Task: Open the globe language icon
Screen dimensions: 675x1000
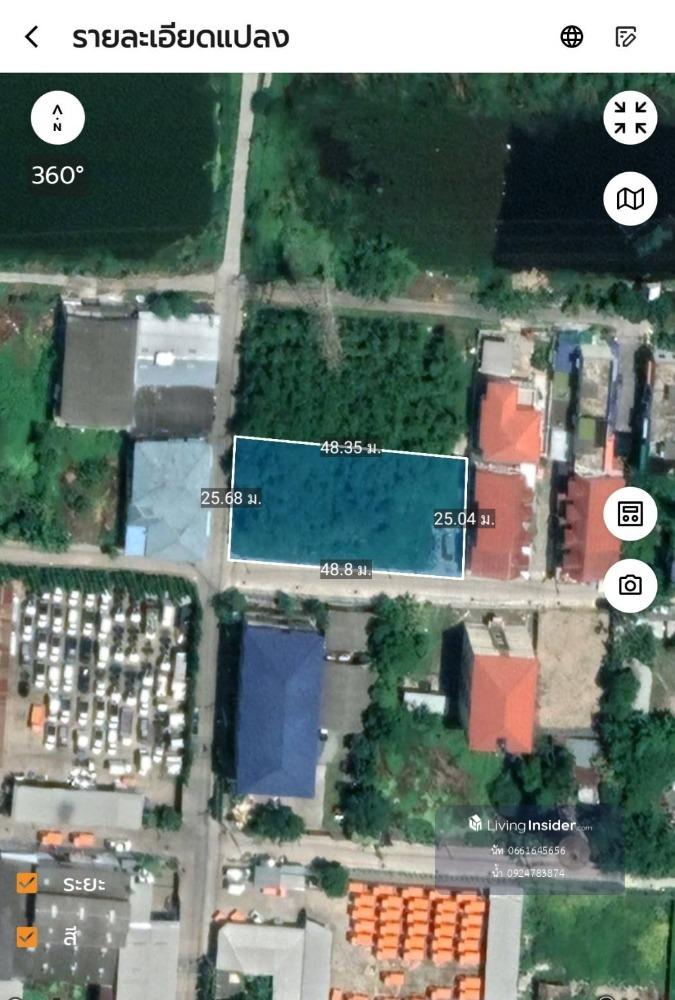Action: pos(572,37)
